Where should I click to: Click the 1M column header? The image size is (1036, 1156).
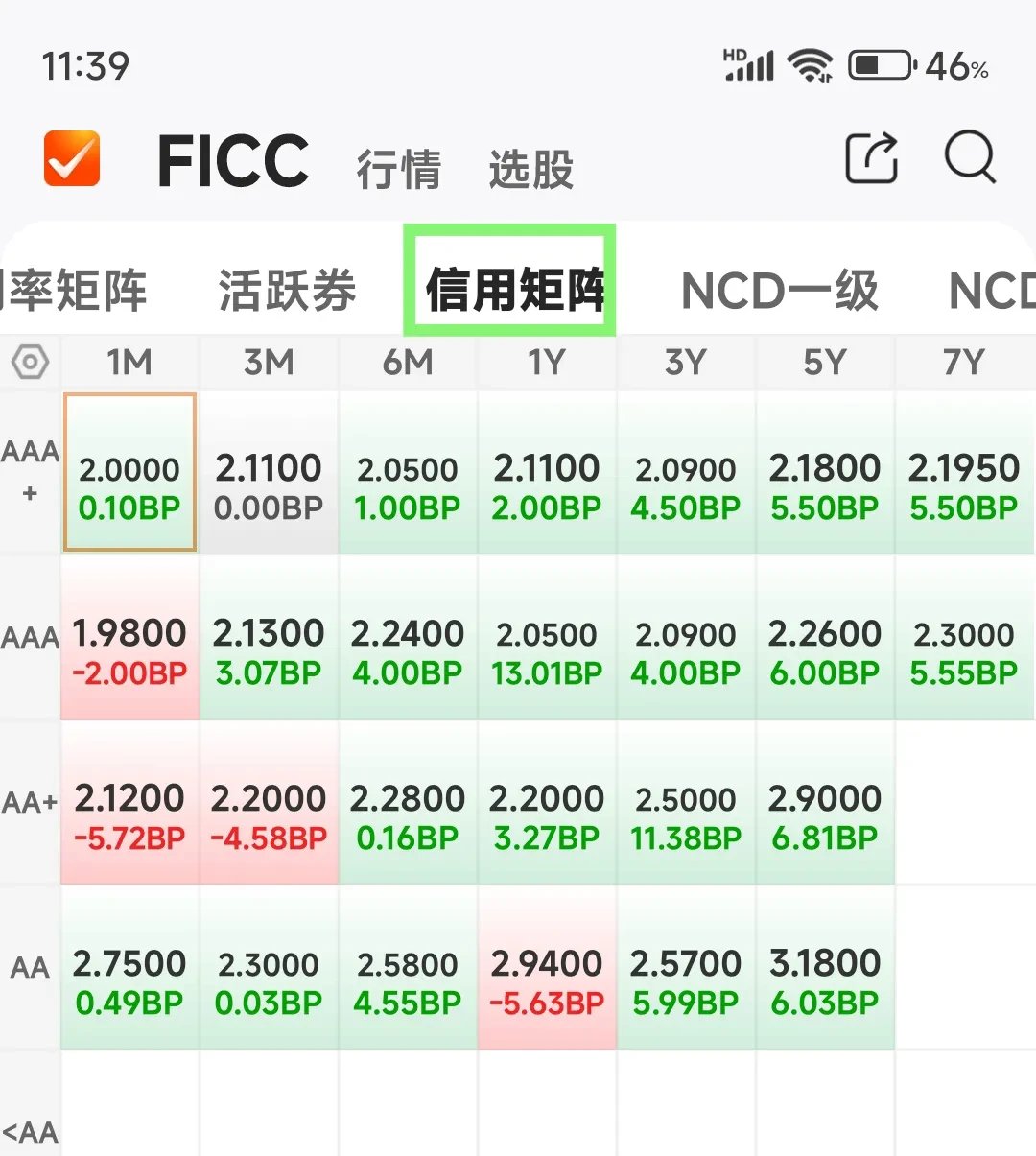pyautogui.click(x=129, y=363)
